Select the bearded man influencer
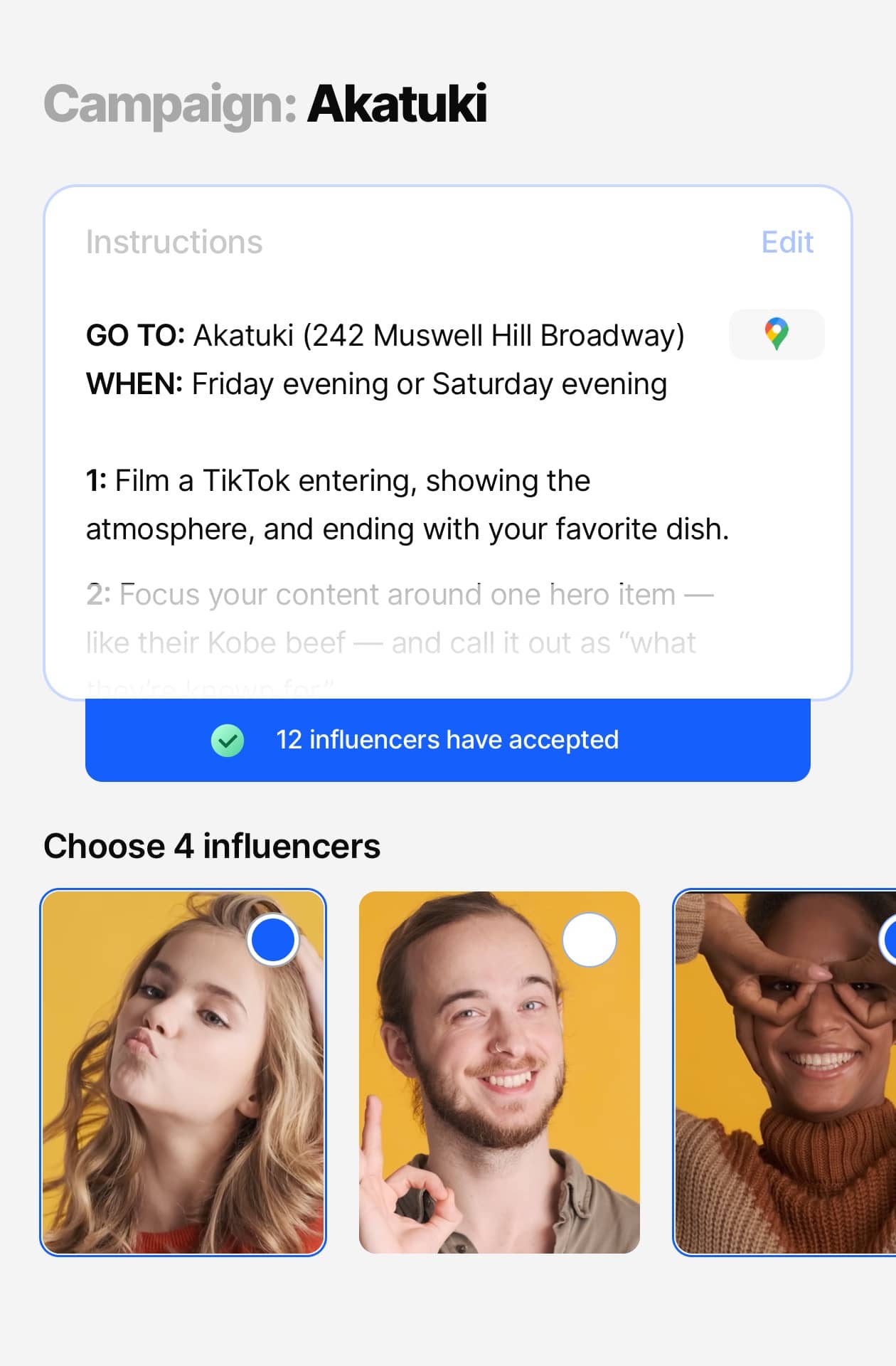Image resolution: width=896 pixels, height=1366 pixels. (x=589, y=940)
